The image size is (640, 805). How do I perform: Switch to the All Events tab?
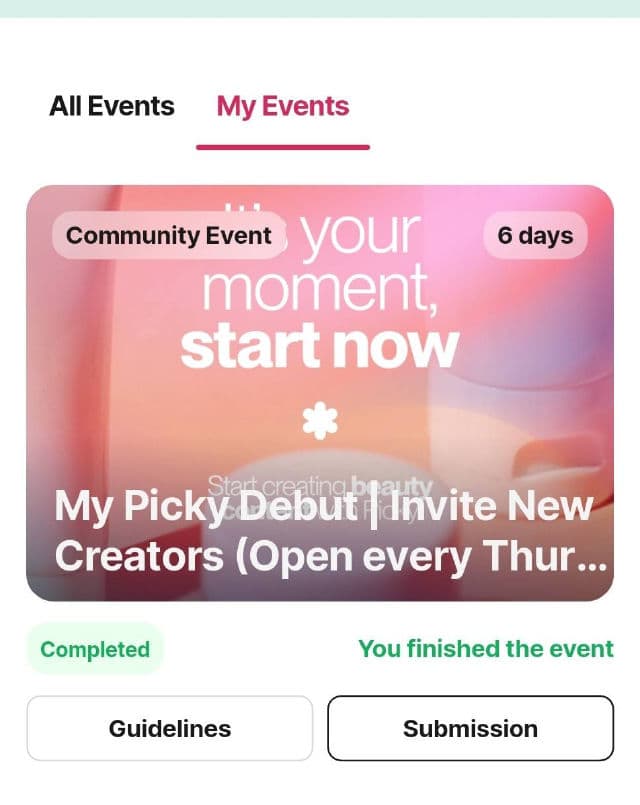pos(112,106)
